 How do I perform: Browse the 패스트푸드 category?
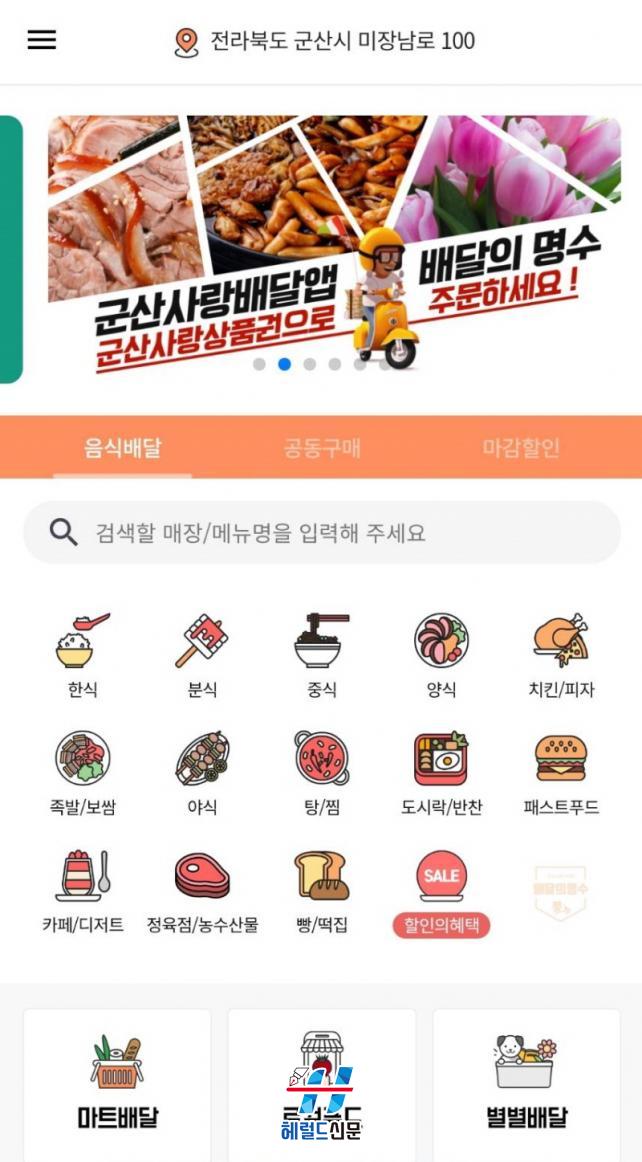point(561,772)
